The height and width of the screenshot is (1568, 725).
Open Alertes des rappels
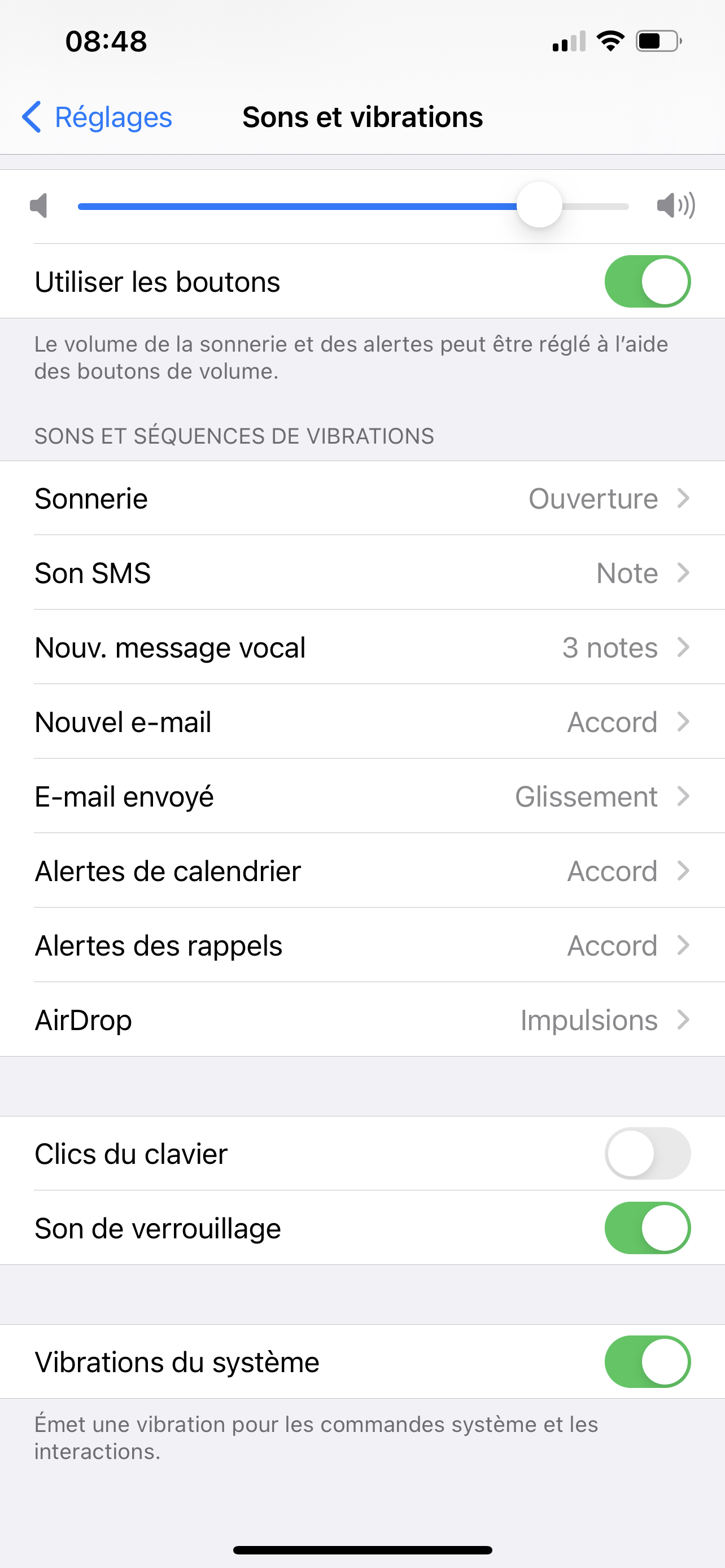point(362,945)
